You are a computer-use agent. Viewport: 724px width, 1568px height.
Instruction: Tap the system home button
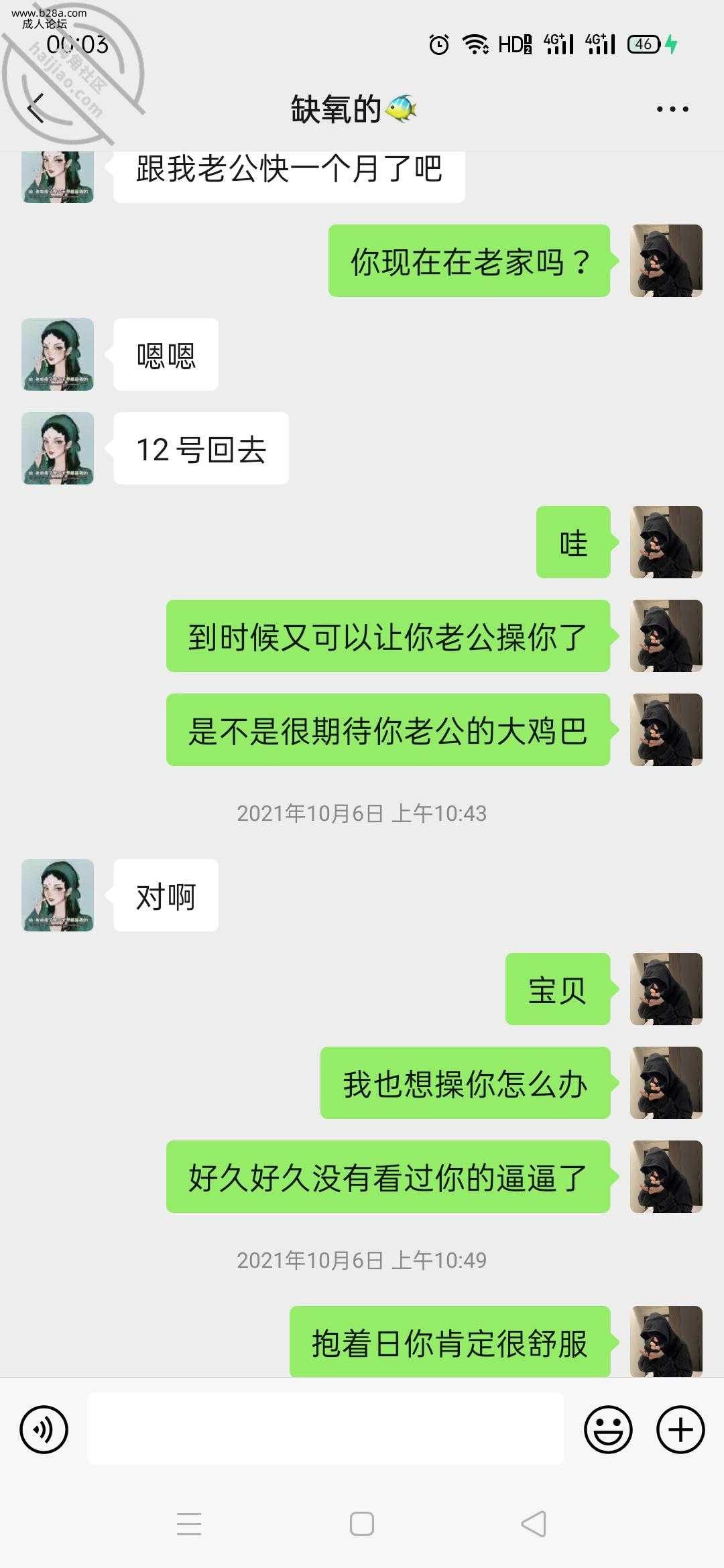click(x=362, y=1524)
